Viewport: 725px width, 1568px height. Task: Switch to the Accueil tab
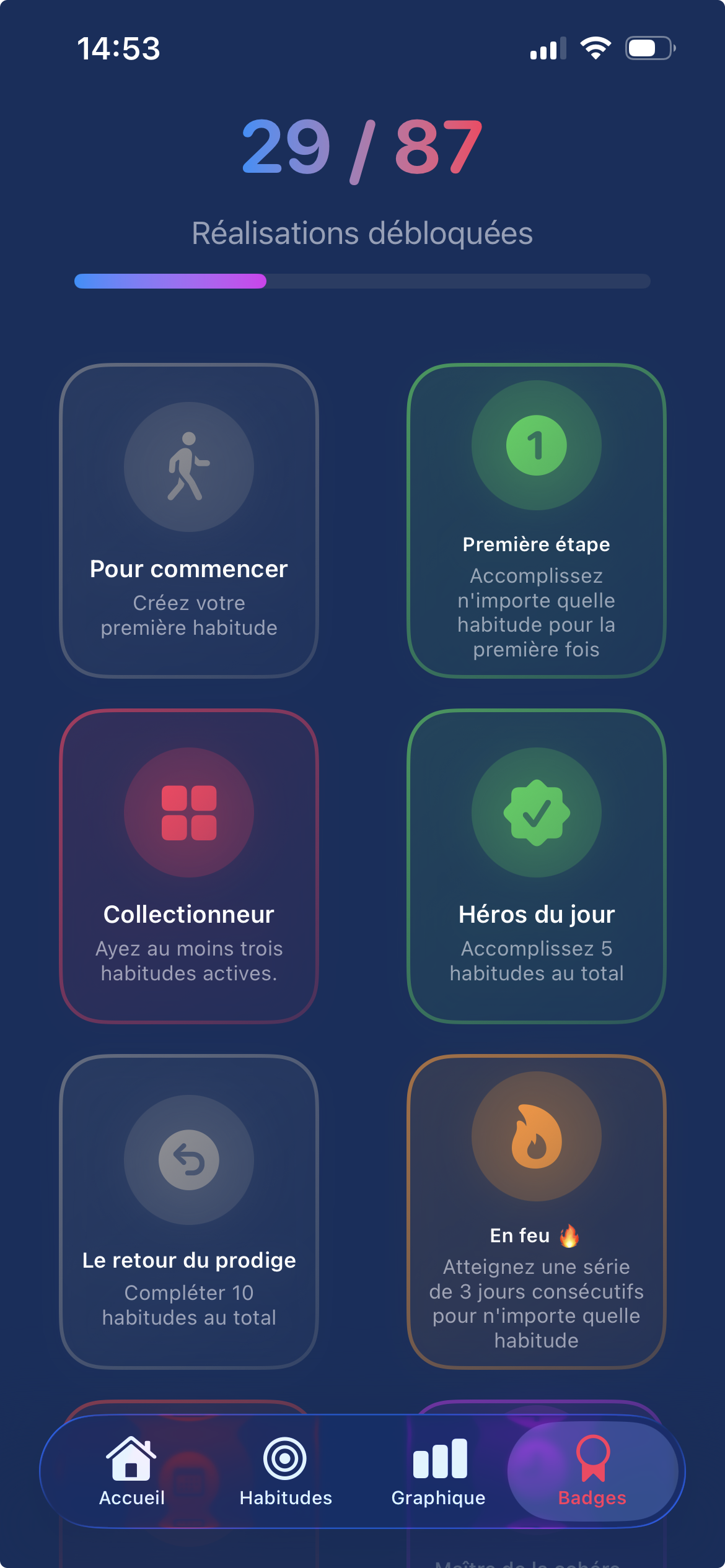click(131, 1471)
